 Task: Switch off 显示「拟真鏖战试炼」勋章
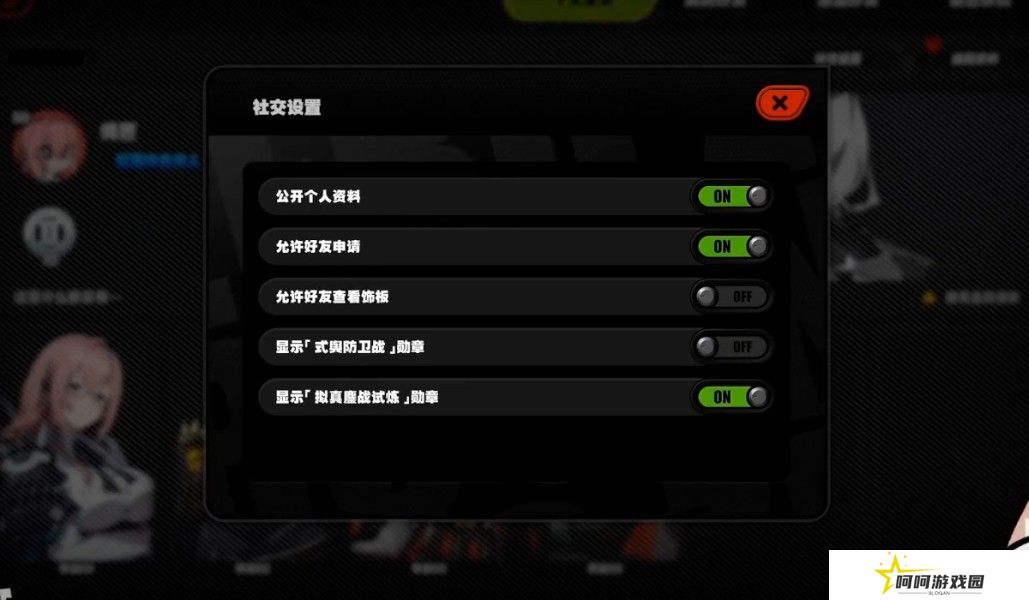coord(732,397)
